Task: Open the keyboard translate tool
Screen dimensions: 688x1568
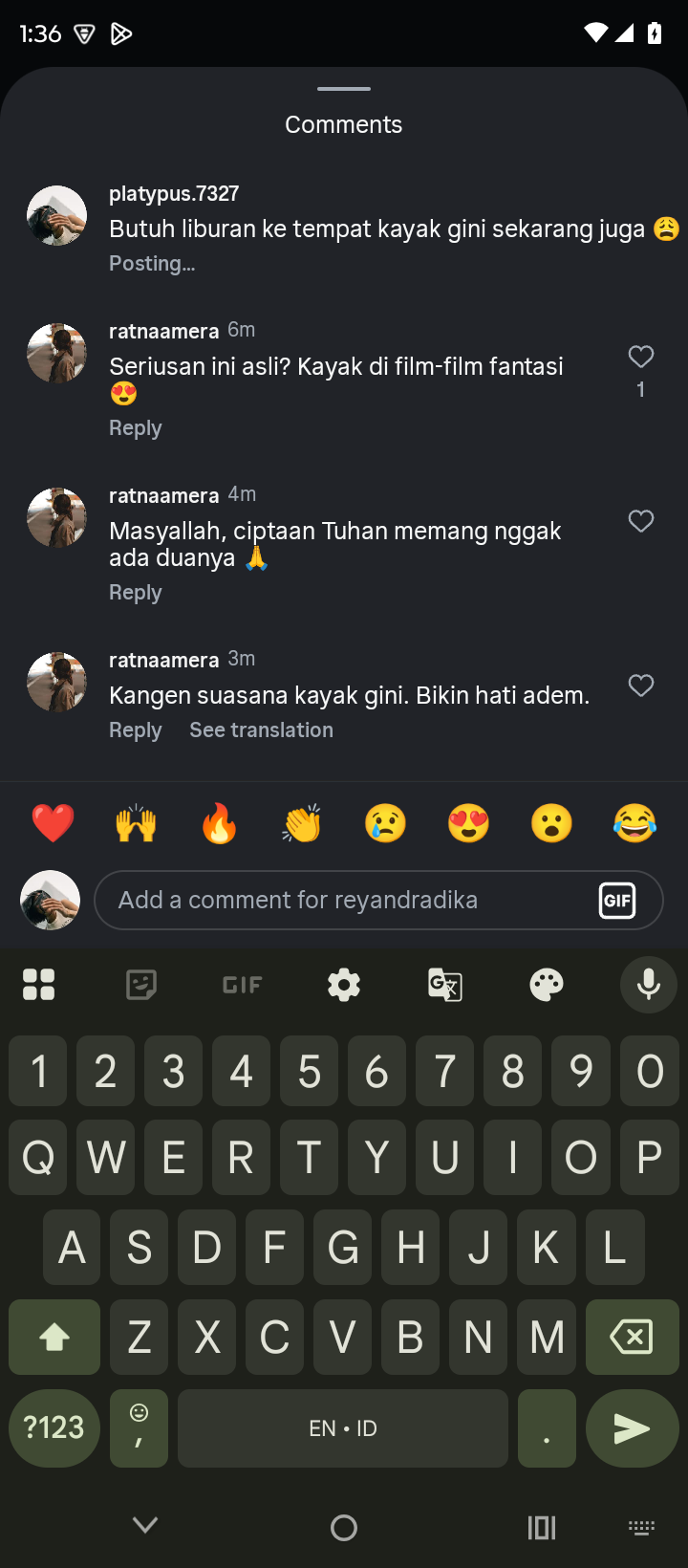Action: click(445, 984)
